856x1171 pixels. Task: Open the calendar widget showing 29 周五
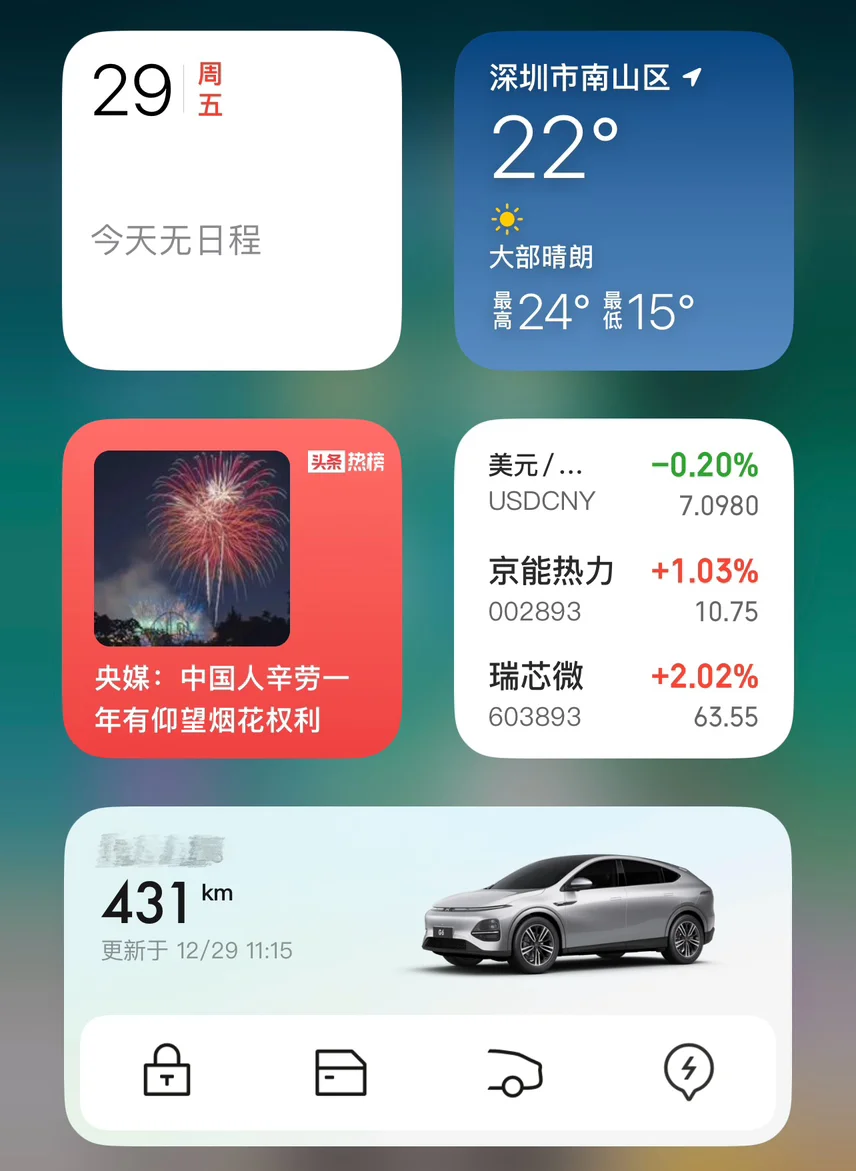click(232, 200)
